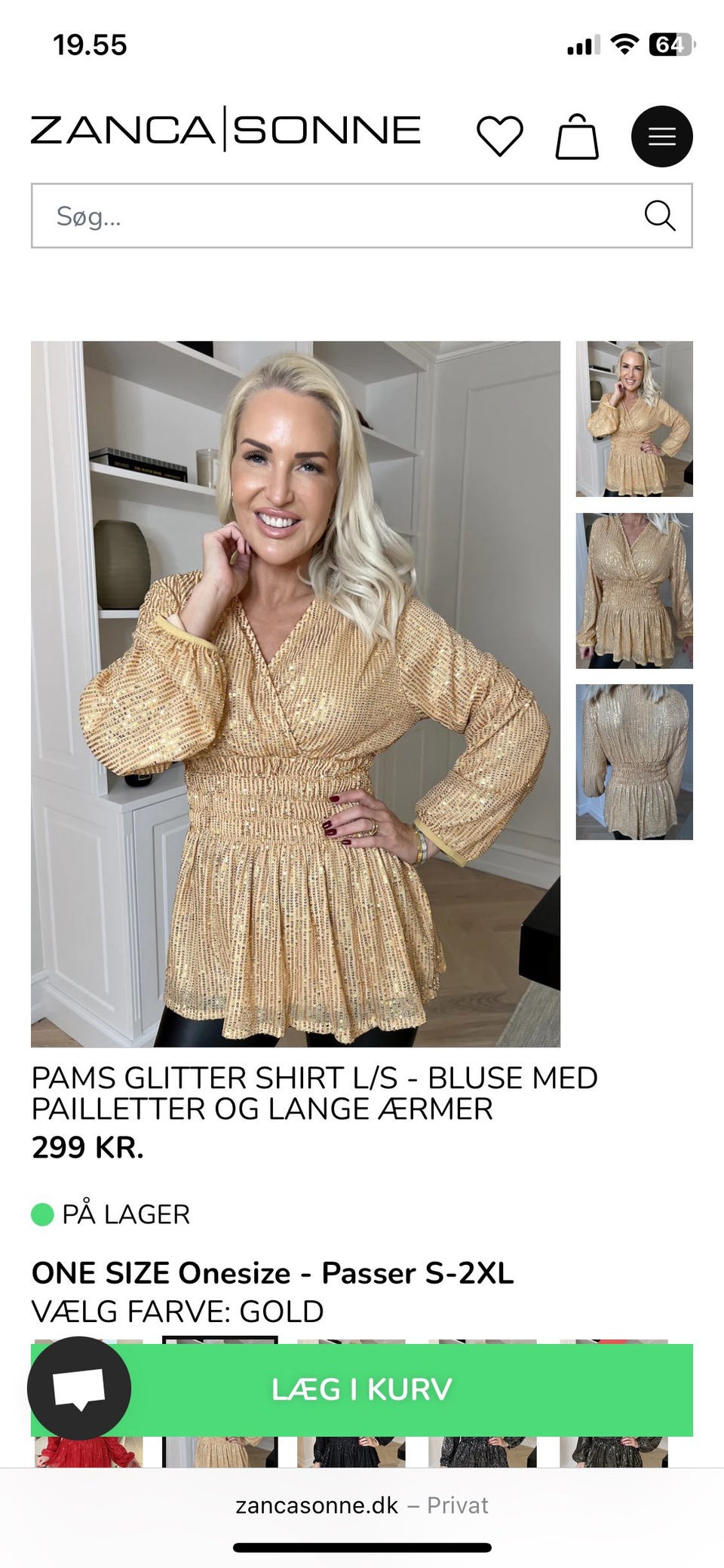The image size is (724, 1568).
Task: Tap the magnifier icon to search
Action: click(x=659, y=216)
